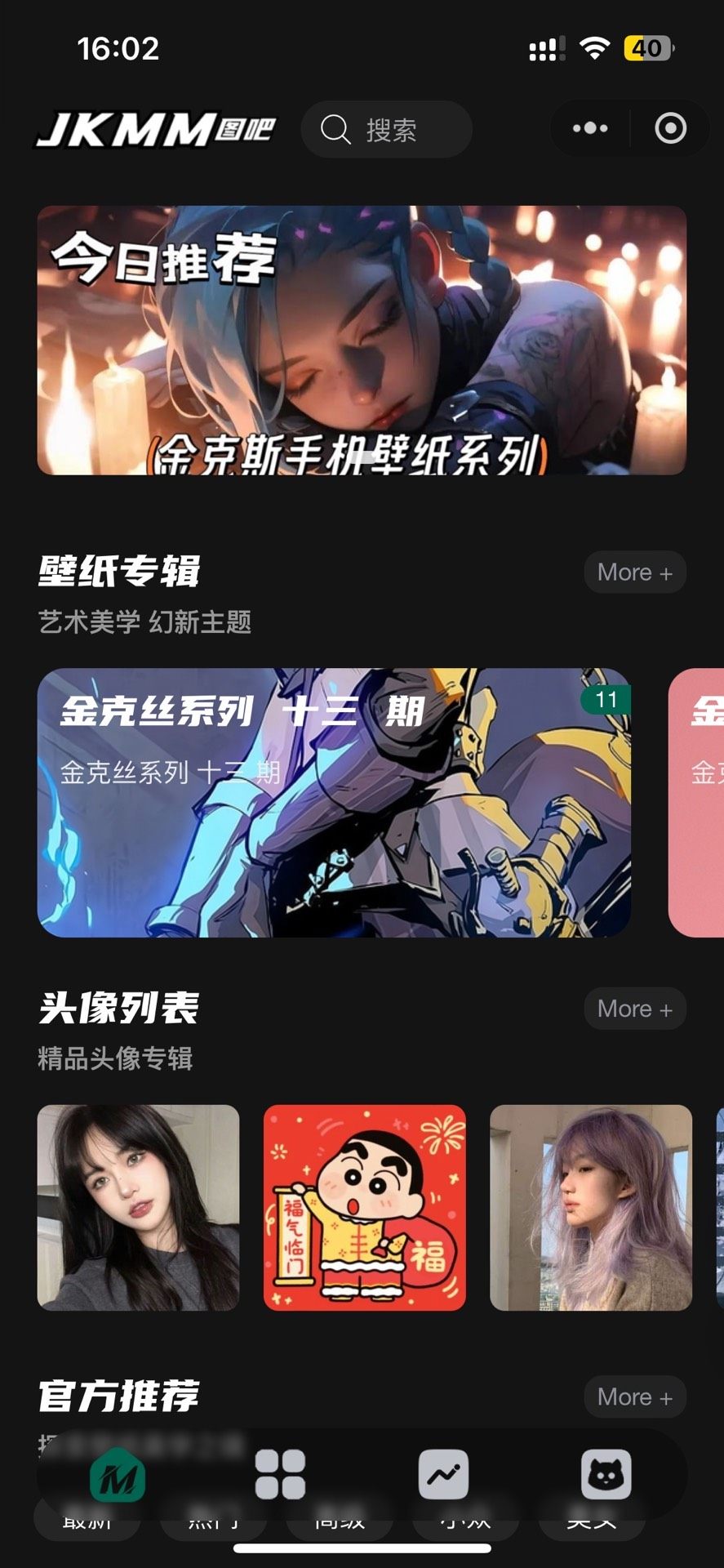Open the Crayon Shin-chan 福 avatar

pos(365,1207)
